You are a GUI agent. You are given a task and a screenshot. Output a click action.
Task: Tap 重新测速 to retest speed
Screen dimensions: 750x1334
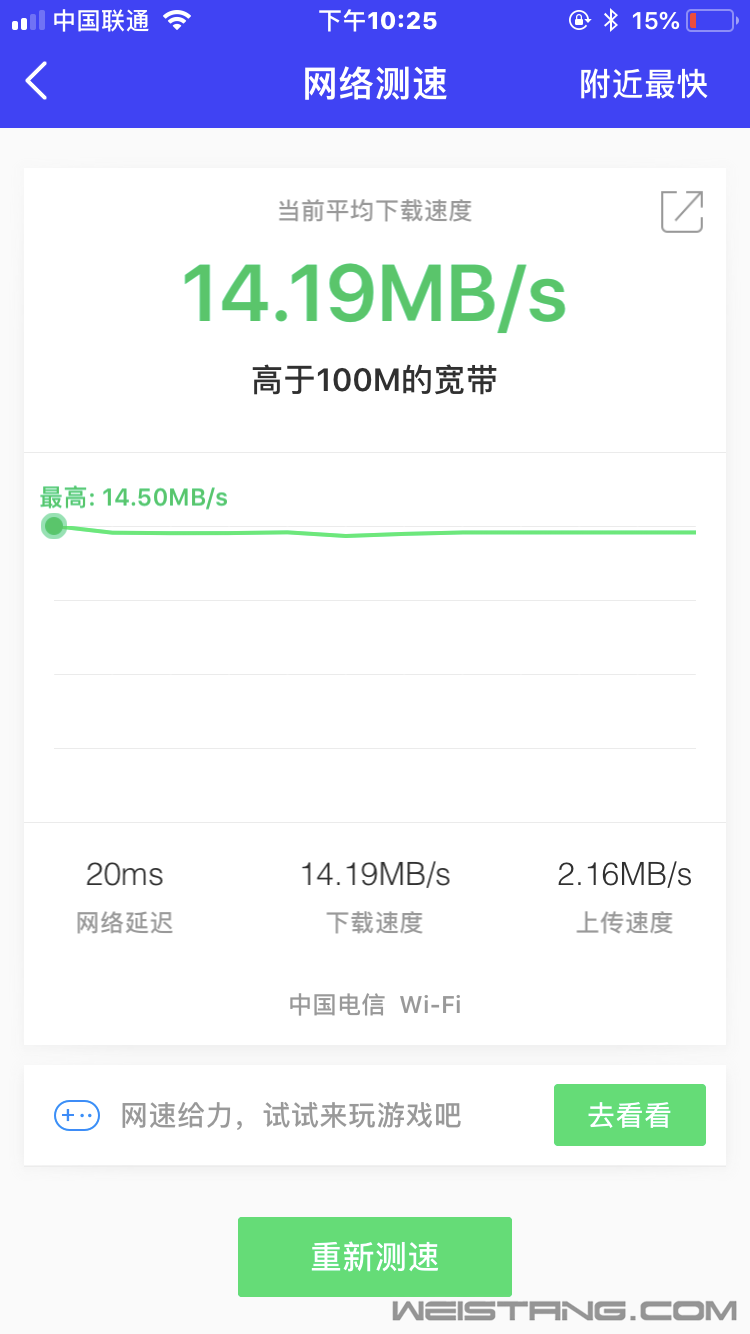coord(374,1256)
